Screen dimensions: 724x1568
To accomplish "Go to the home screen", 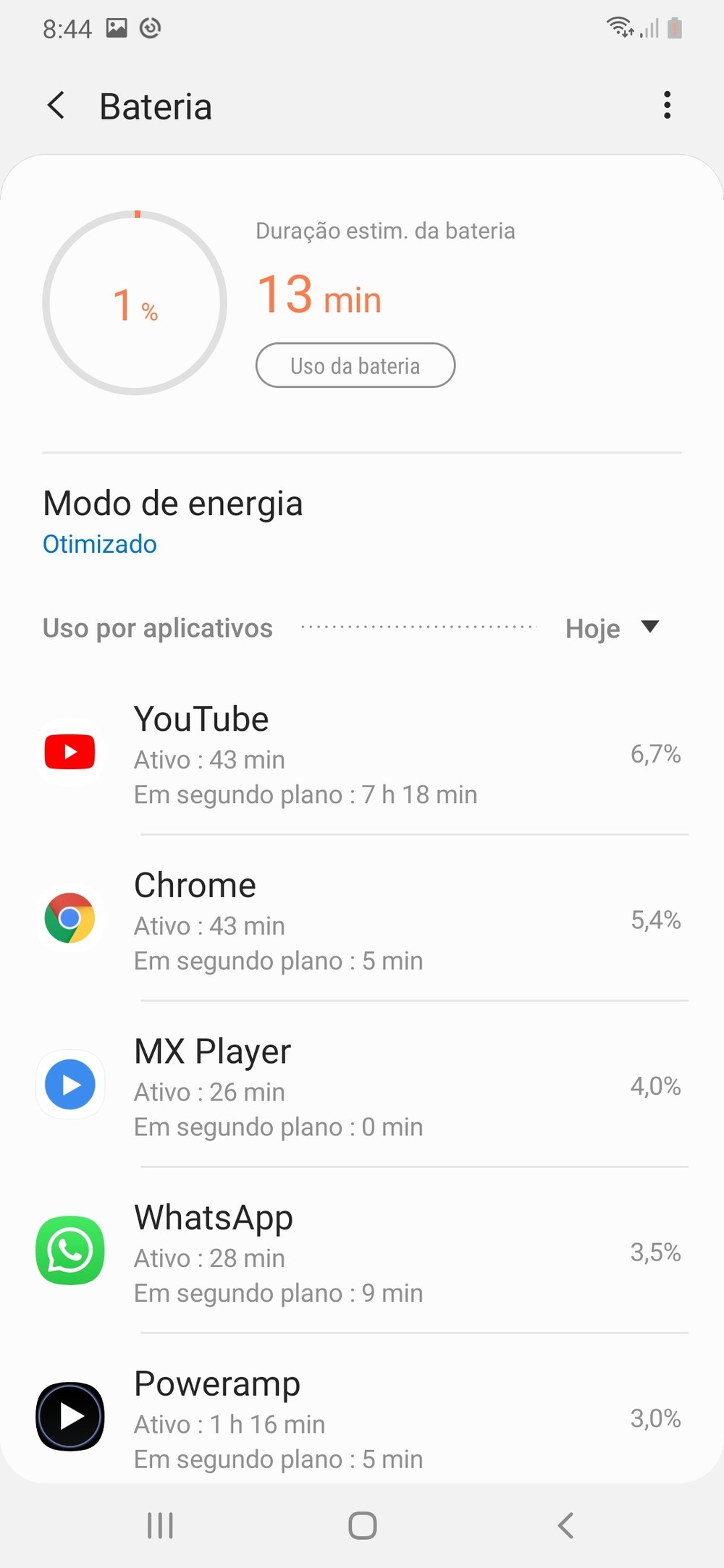I will click(362, 1526).
